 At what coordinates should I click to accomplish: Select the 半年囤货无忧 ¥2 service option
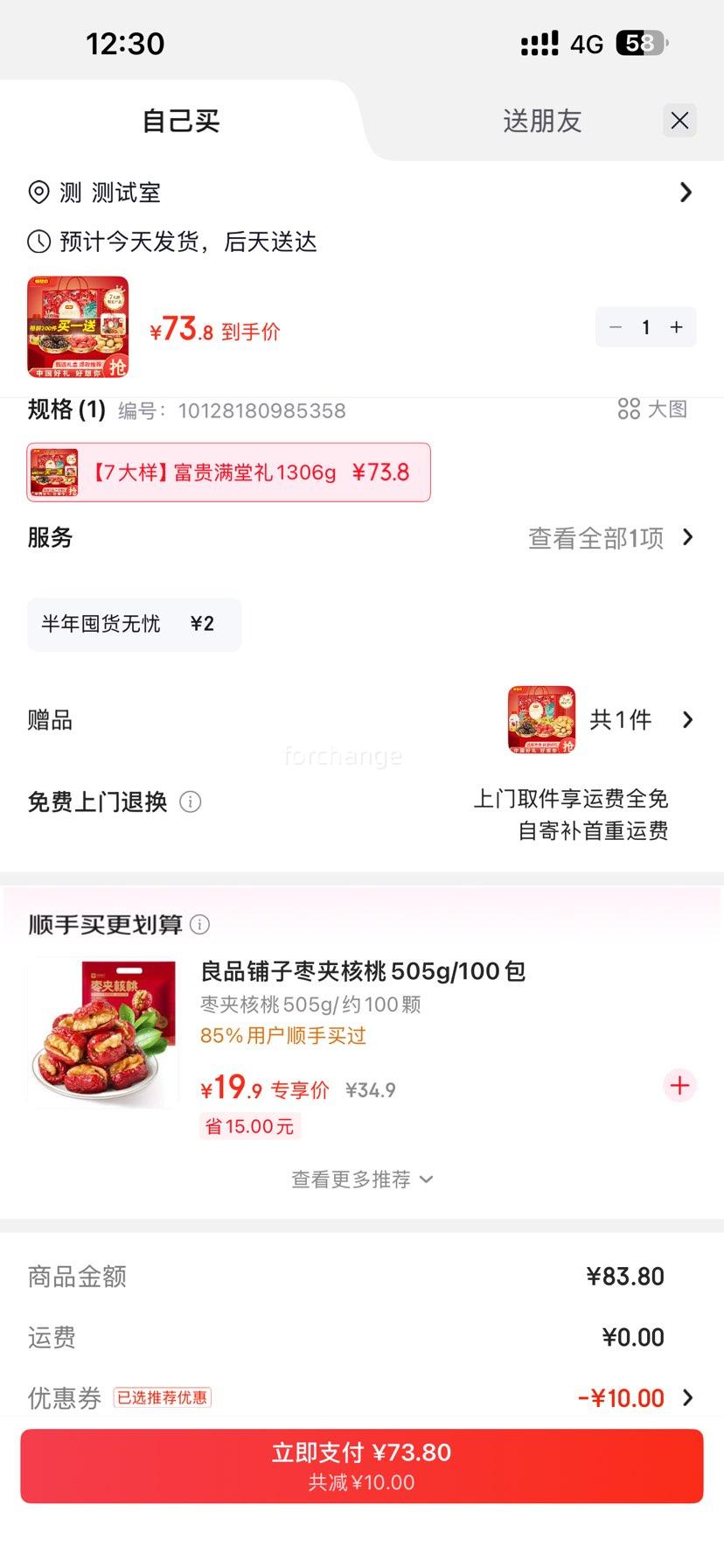pos(134,624)
